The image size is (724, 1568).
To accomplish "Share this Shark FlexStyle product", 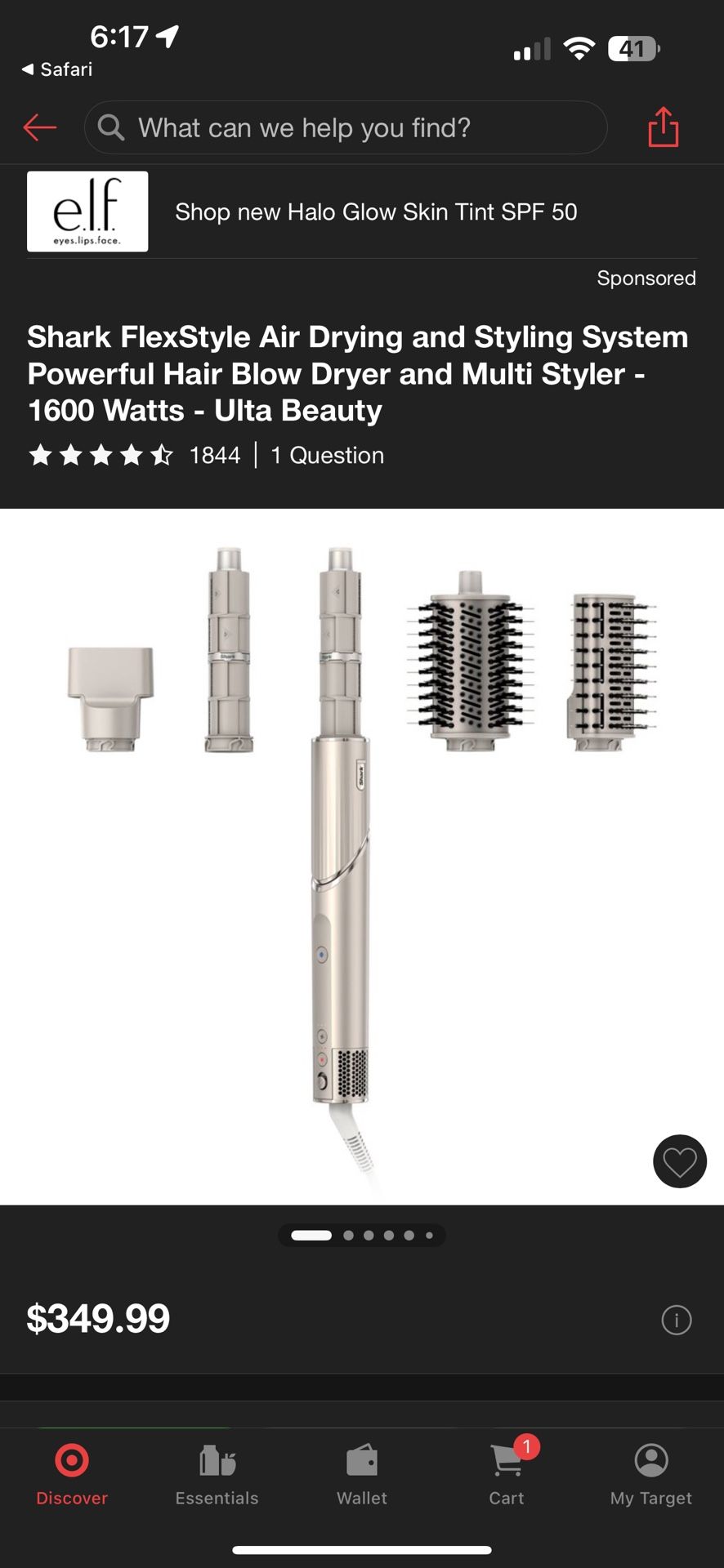I will 663,127.
